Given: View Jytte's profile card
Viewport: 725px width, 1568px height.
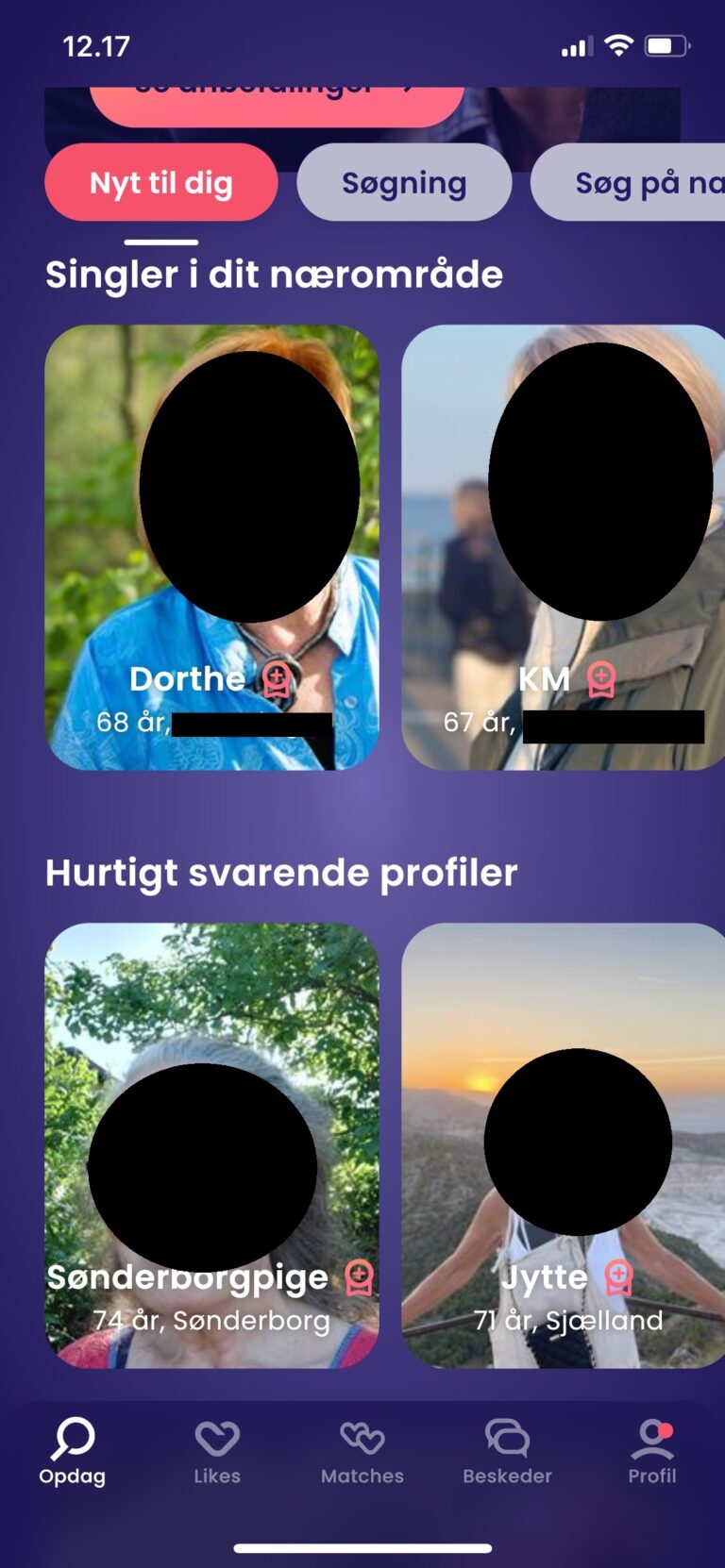Looking at the screenshot, I should tap(563, 1145).
